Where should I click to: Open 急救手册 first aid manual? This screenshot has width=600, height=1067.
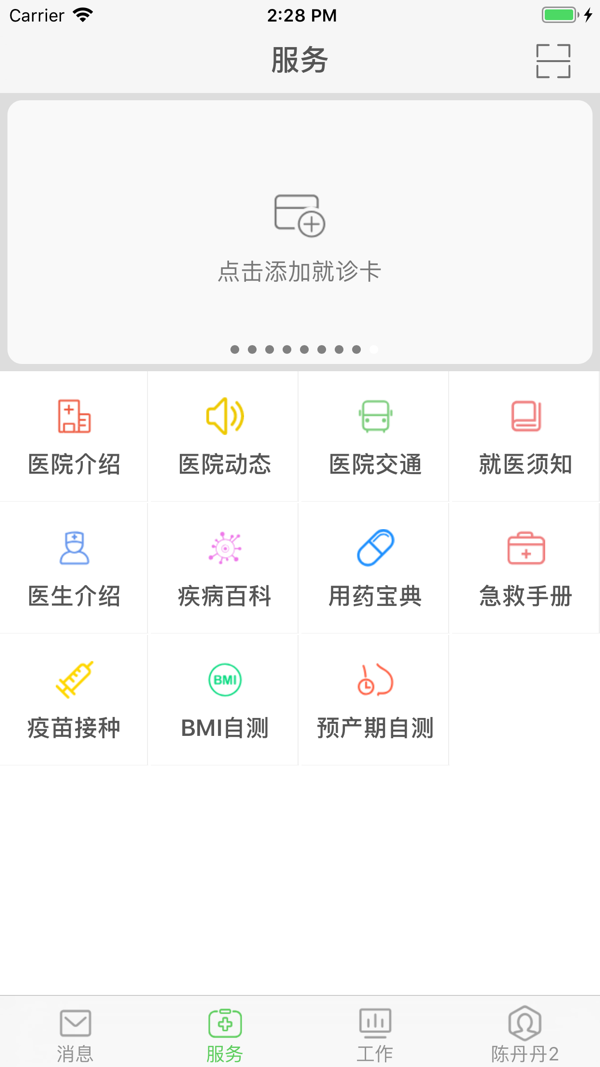click(x=525, y=569)
